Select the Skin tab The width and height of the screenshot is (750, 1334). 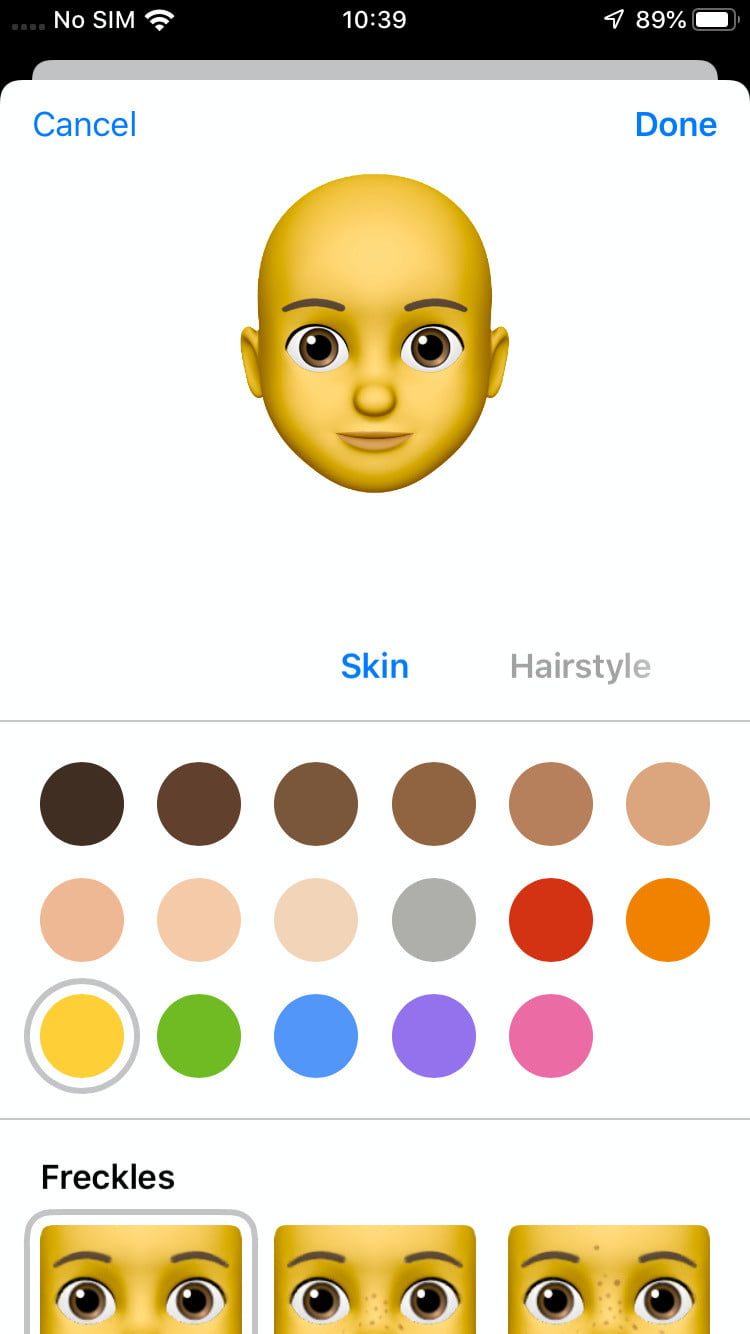click(x=374, y=666)
